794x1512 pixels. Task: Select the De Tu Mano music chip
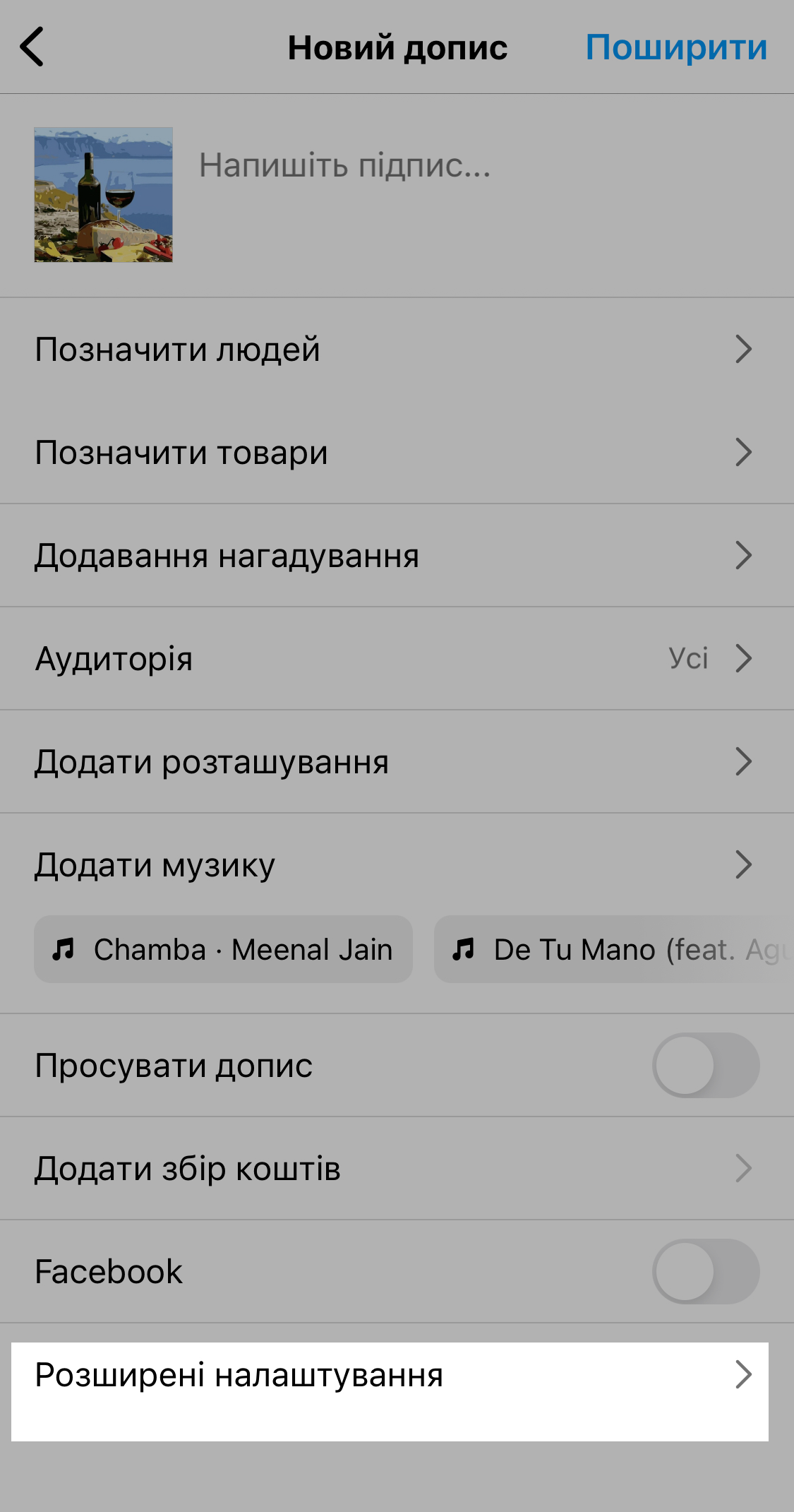coord(614,949)
